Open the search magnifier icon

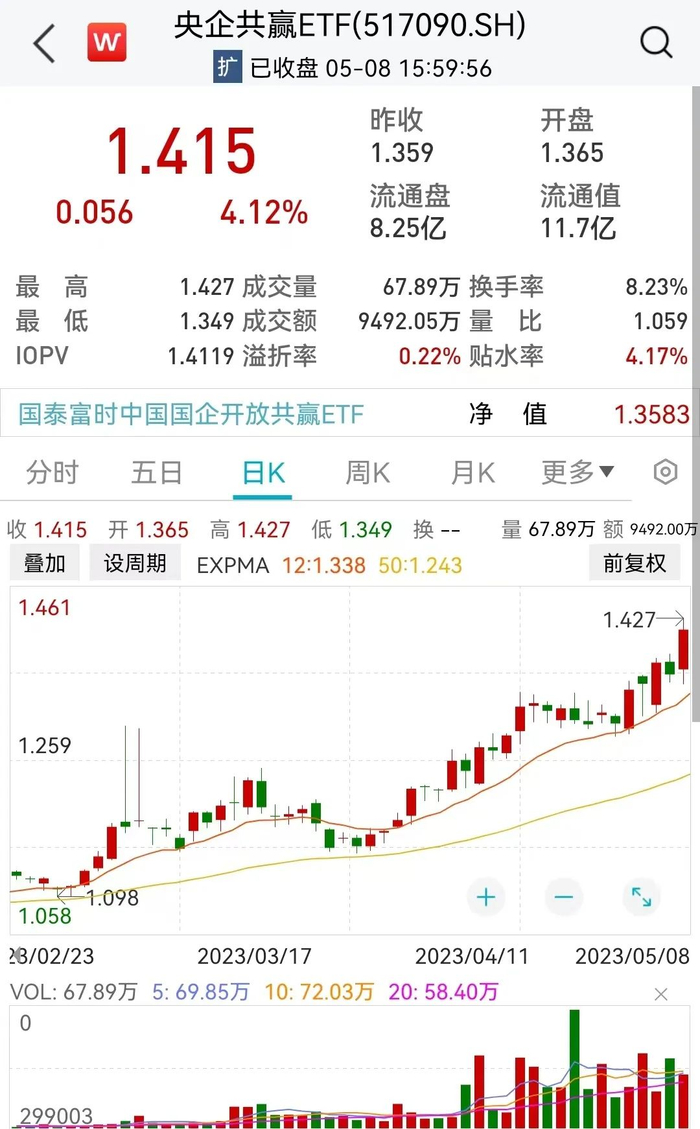656,43
